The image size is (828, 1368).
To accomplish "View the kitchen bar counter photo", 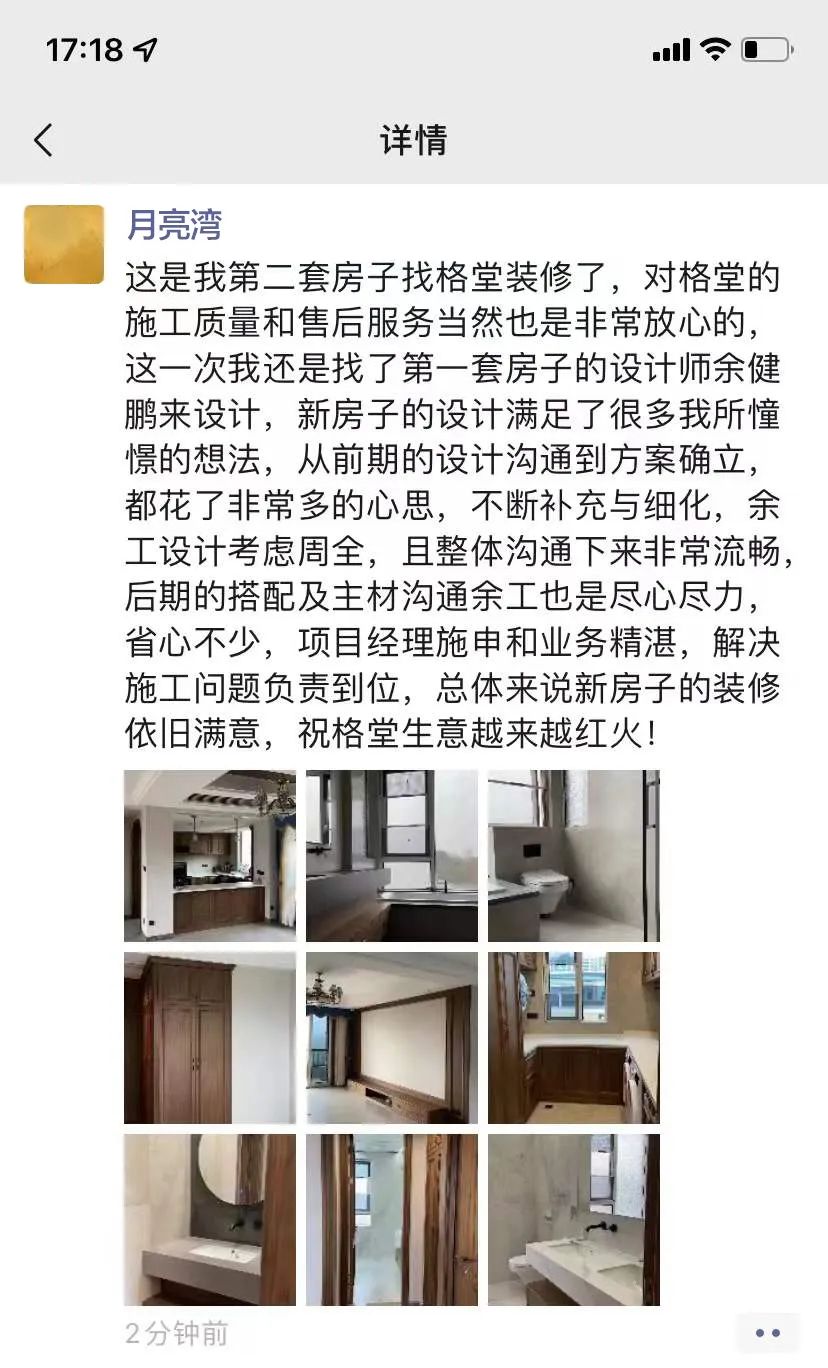I will pyautogui.click(x=210, y=856).
